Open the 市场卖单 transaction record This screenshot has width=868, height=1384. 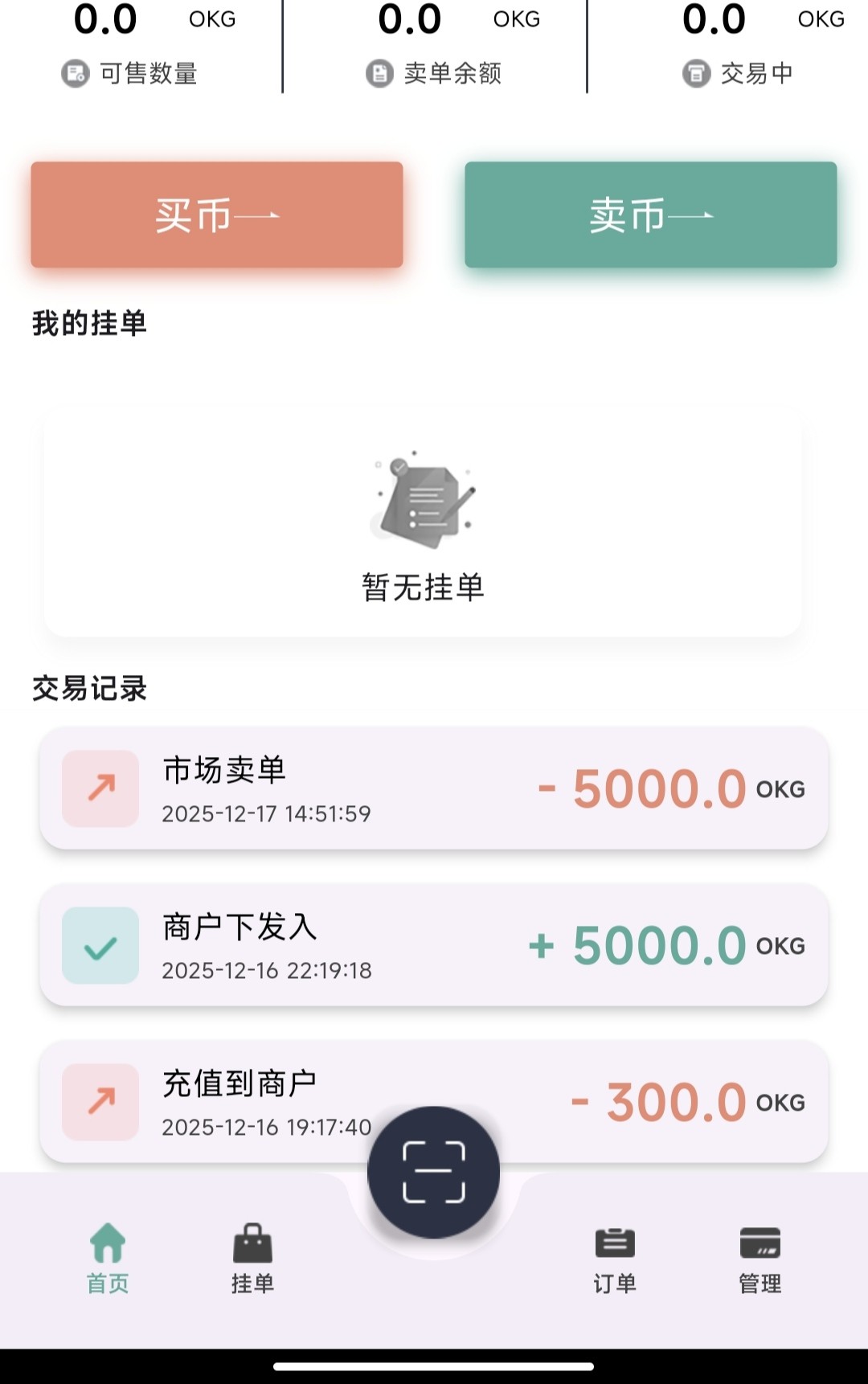click(x=434, y=788)
